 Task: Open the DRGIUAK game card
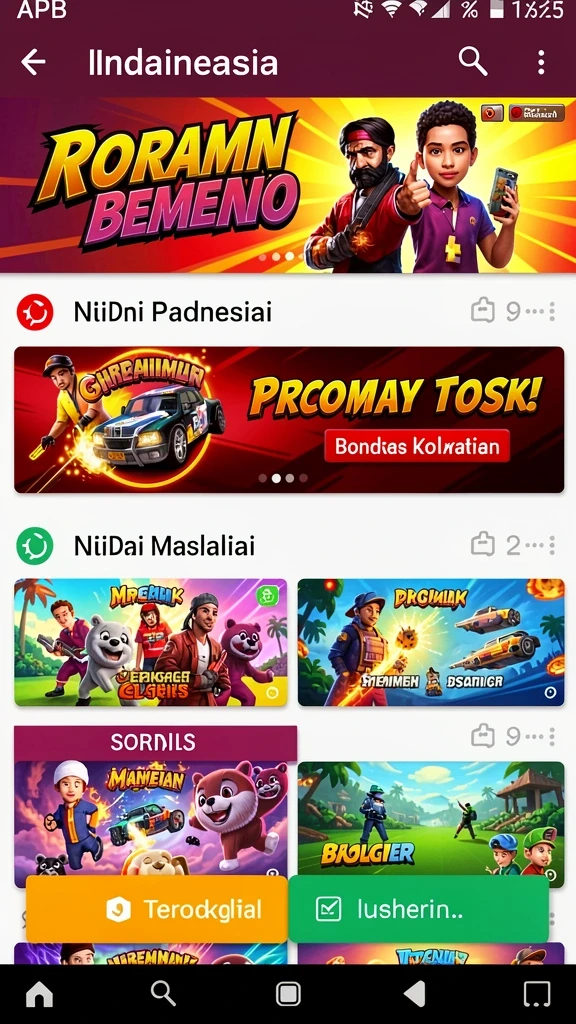(431, 642)
